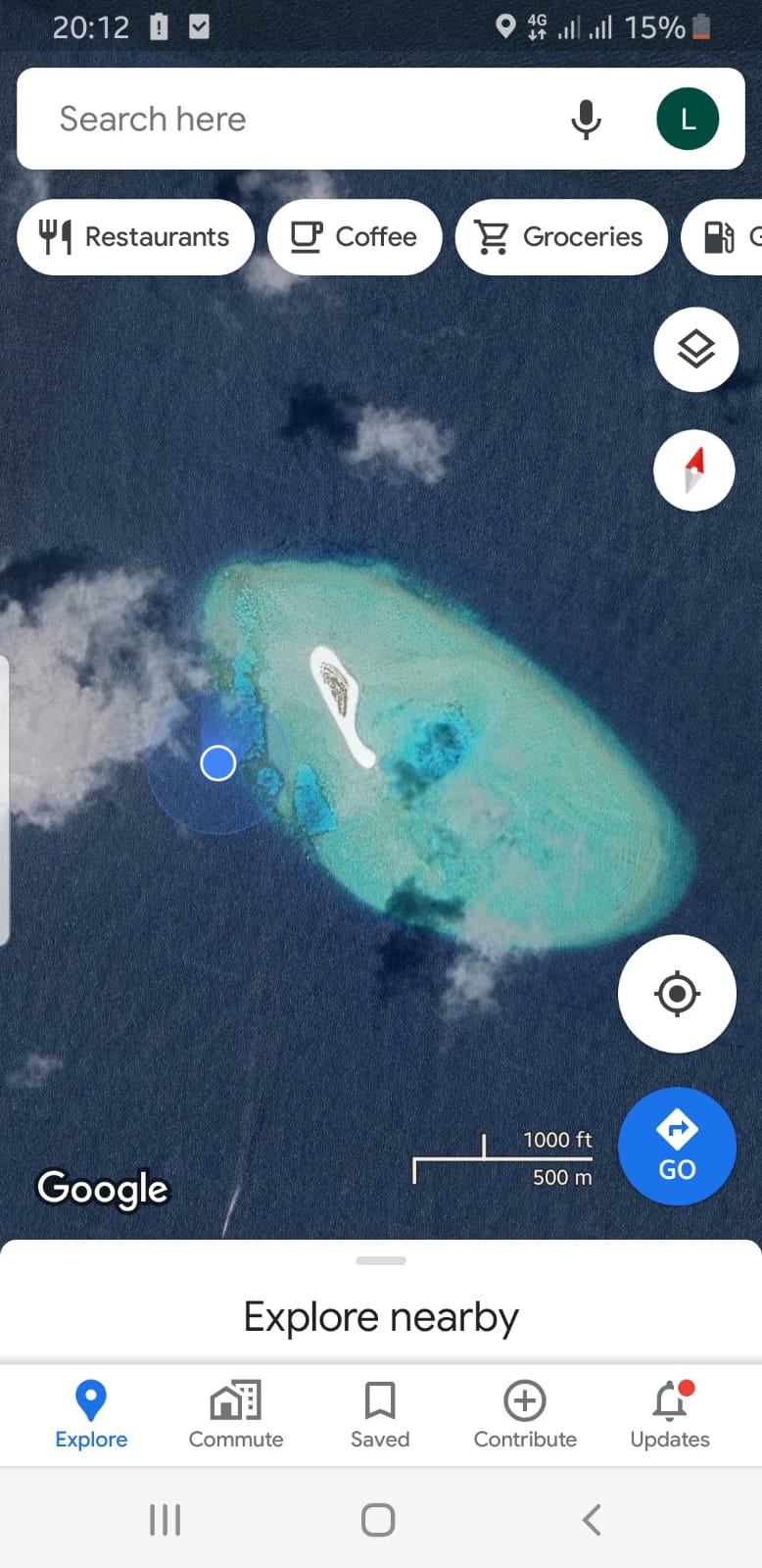Select the Explore tab
The image size is (762, 1568).
tap(91, 1414)
